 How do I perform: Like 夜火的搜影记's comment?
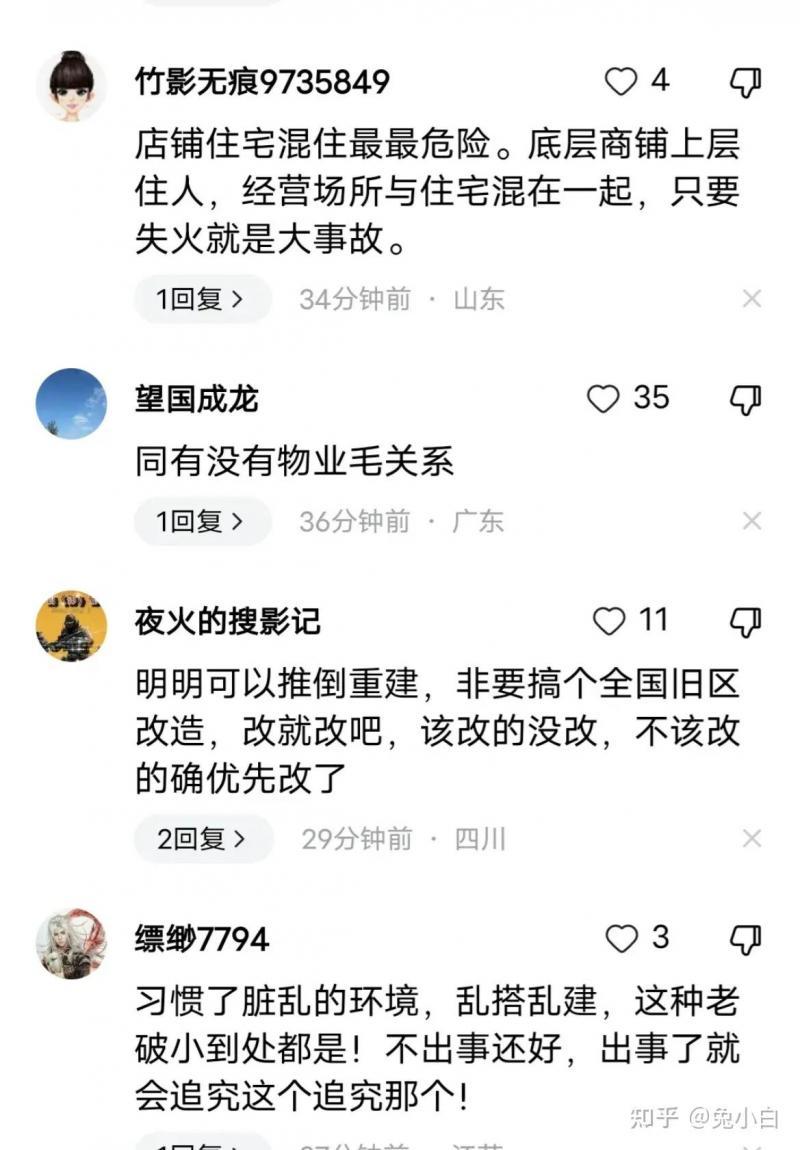609,621
